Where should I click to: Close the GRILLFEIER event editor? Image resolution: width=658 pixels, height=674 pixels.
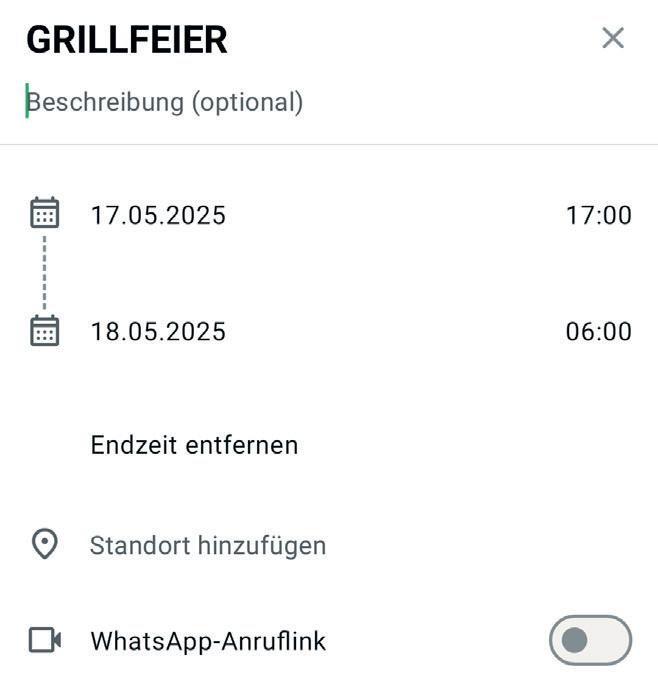click(x=612, y=38)
